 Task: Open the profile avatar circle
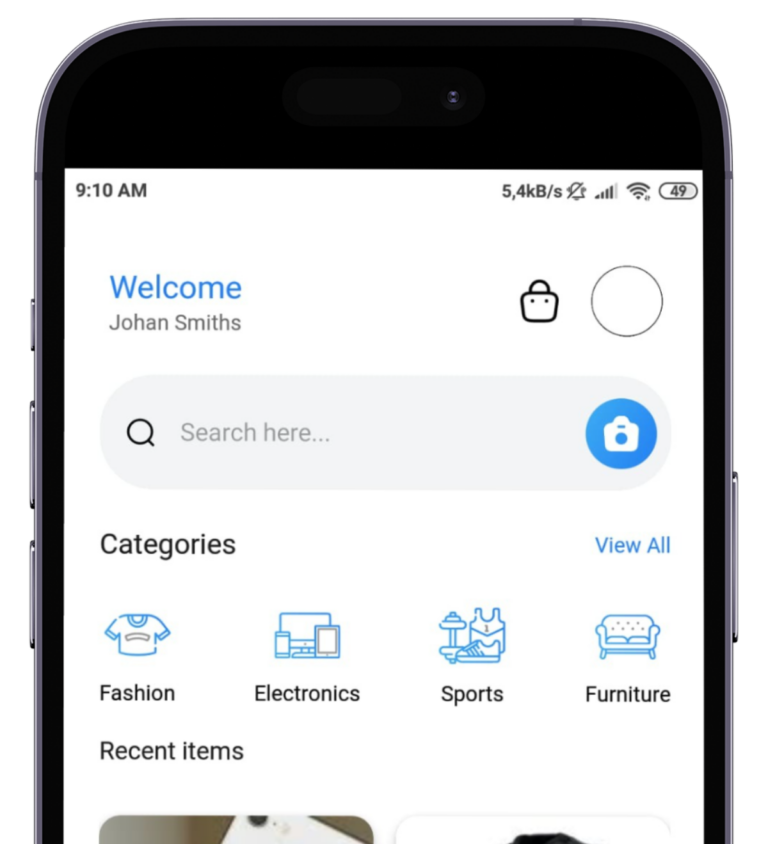click(627, 301)
